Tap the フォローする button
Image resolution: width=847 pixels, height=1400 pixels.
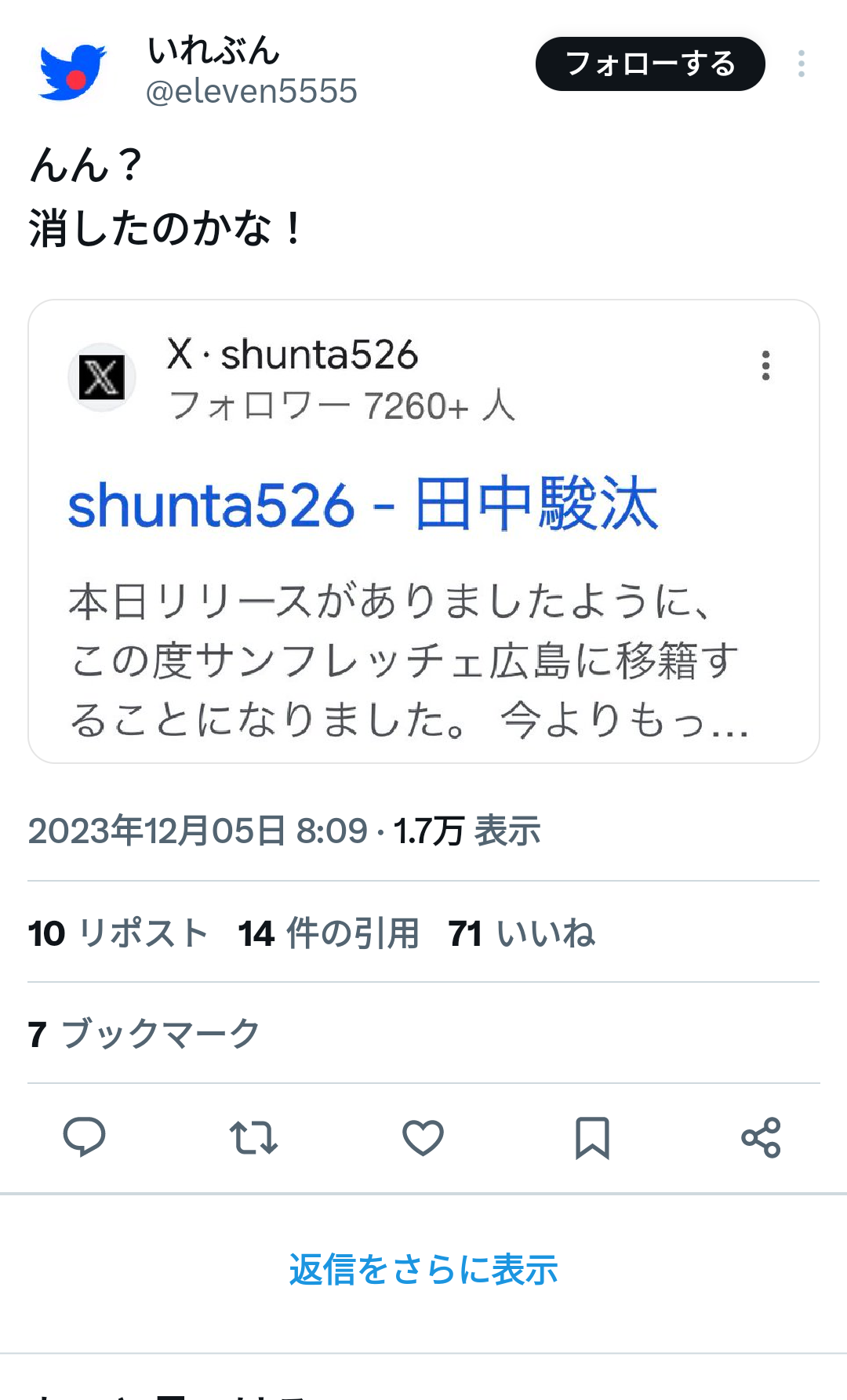[x=650, y=64]
